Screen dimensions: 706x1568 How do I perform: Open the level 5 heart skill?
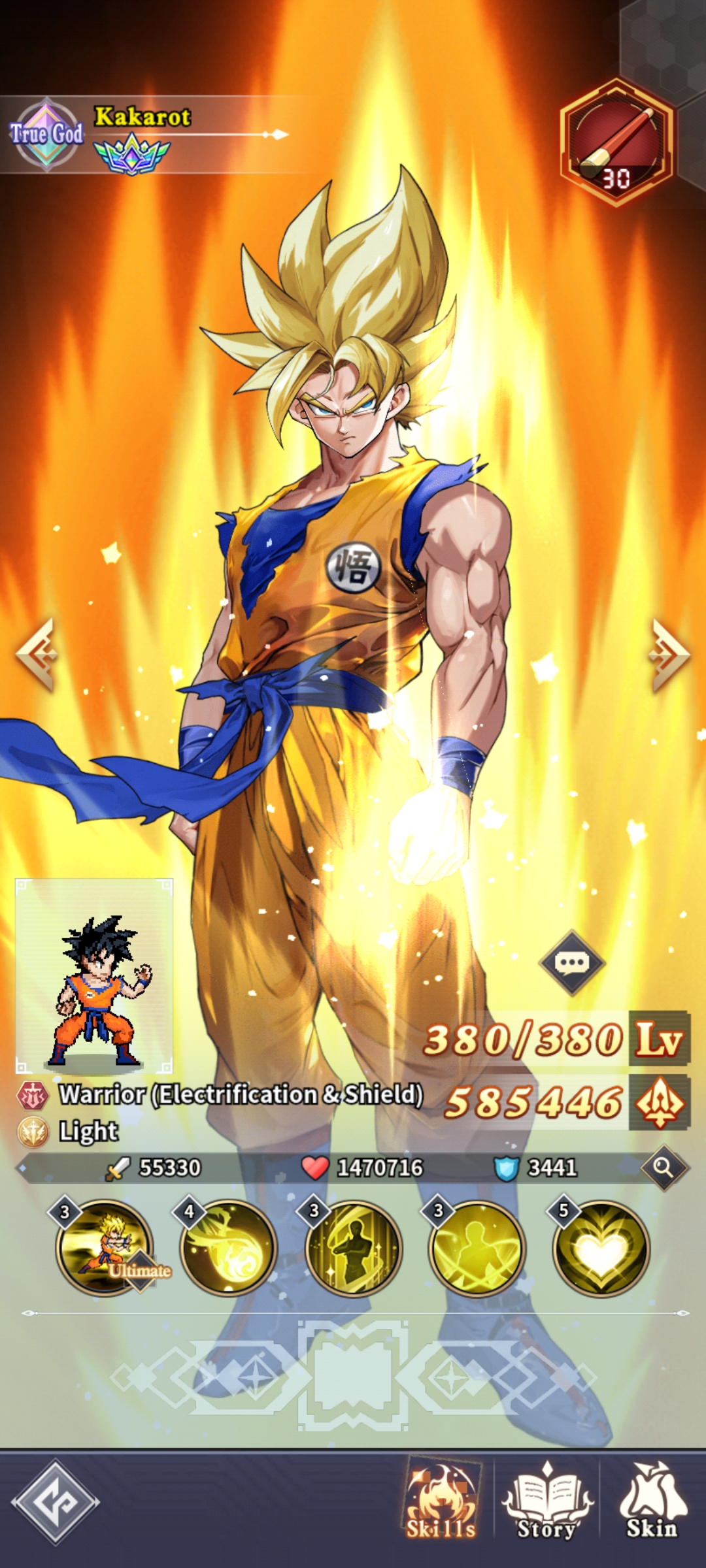(x=601, y=1248)
